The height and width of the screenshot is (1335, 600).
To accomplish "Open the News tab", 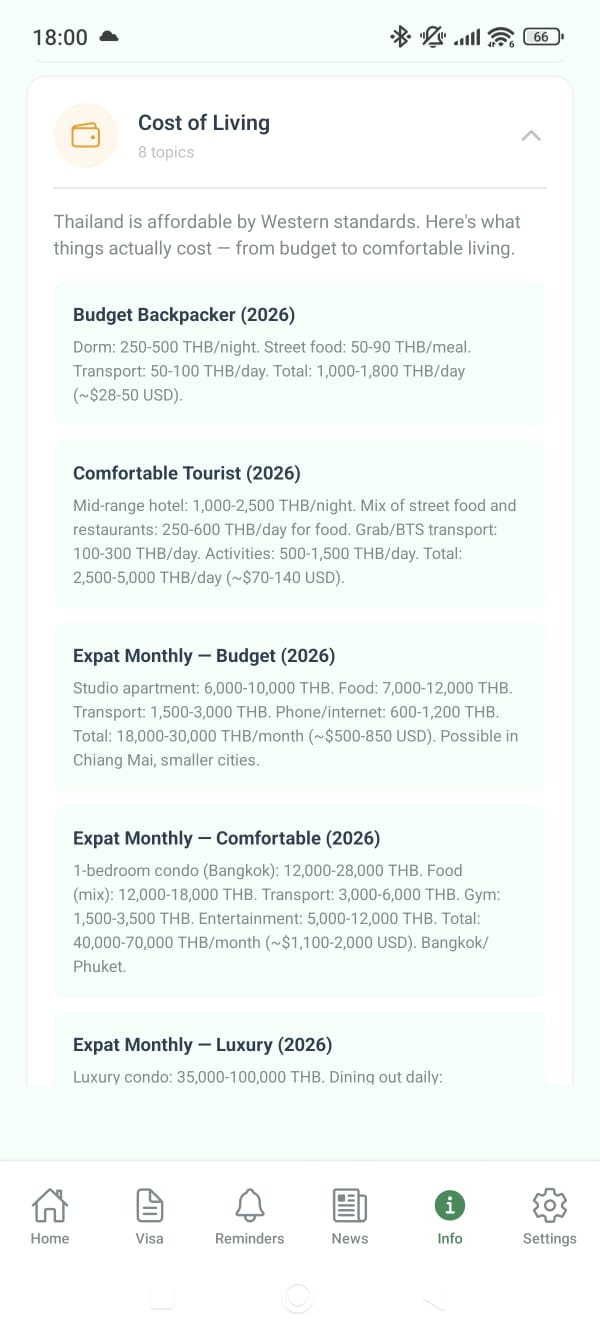I will click(x=350, y=1216).
